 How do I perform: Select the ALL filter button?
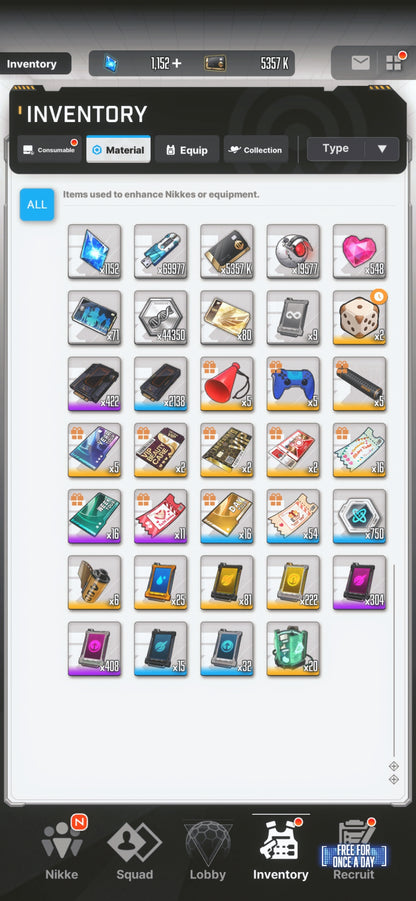tap(37, 205)
